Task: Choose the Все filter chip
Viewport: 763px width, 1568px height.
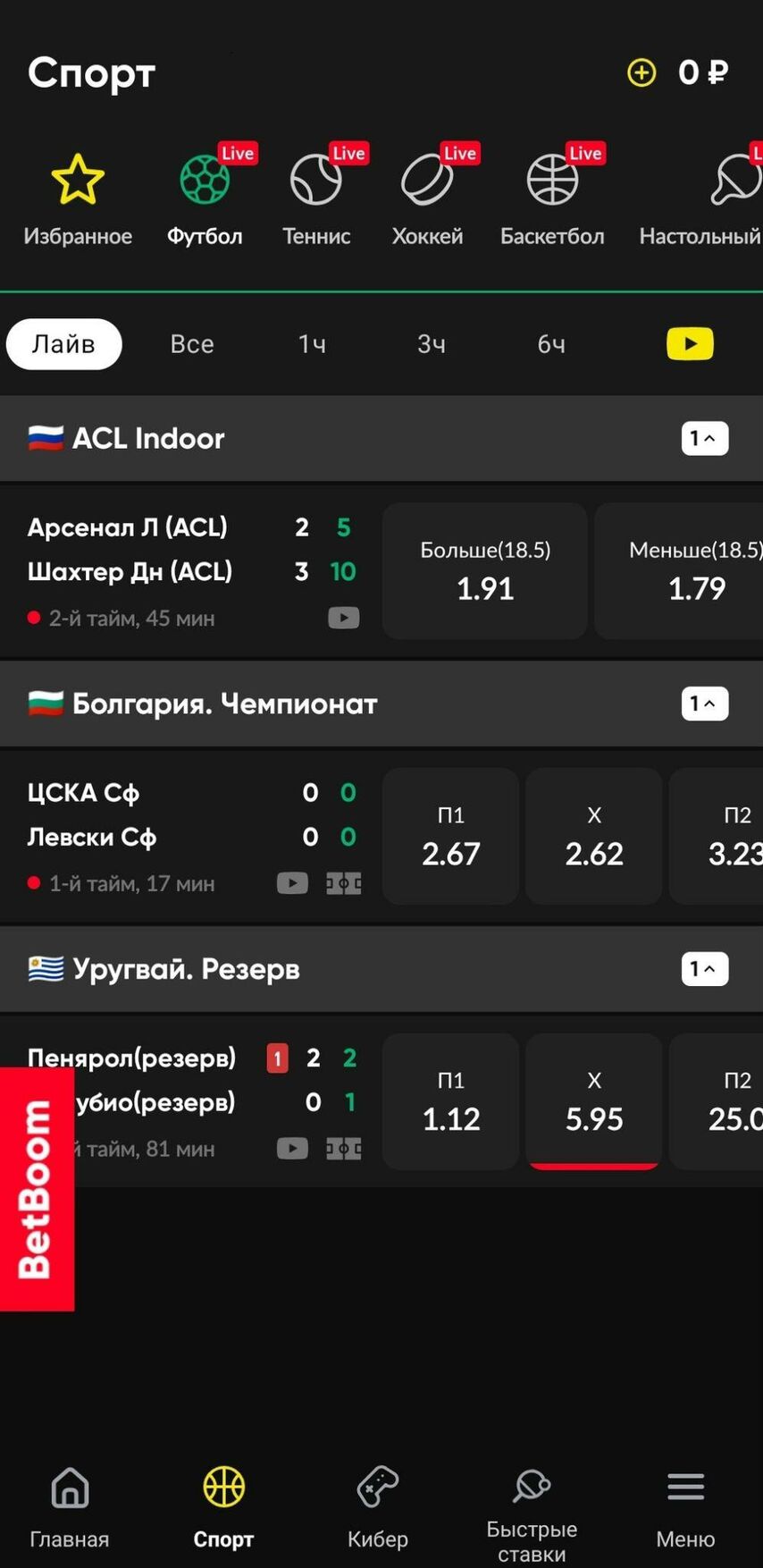Action: pos(192,344)
